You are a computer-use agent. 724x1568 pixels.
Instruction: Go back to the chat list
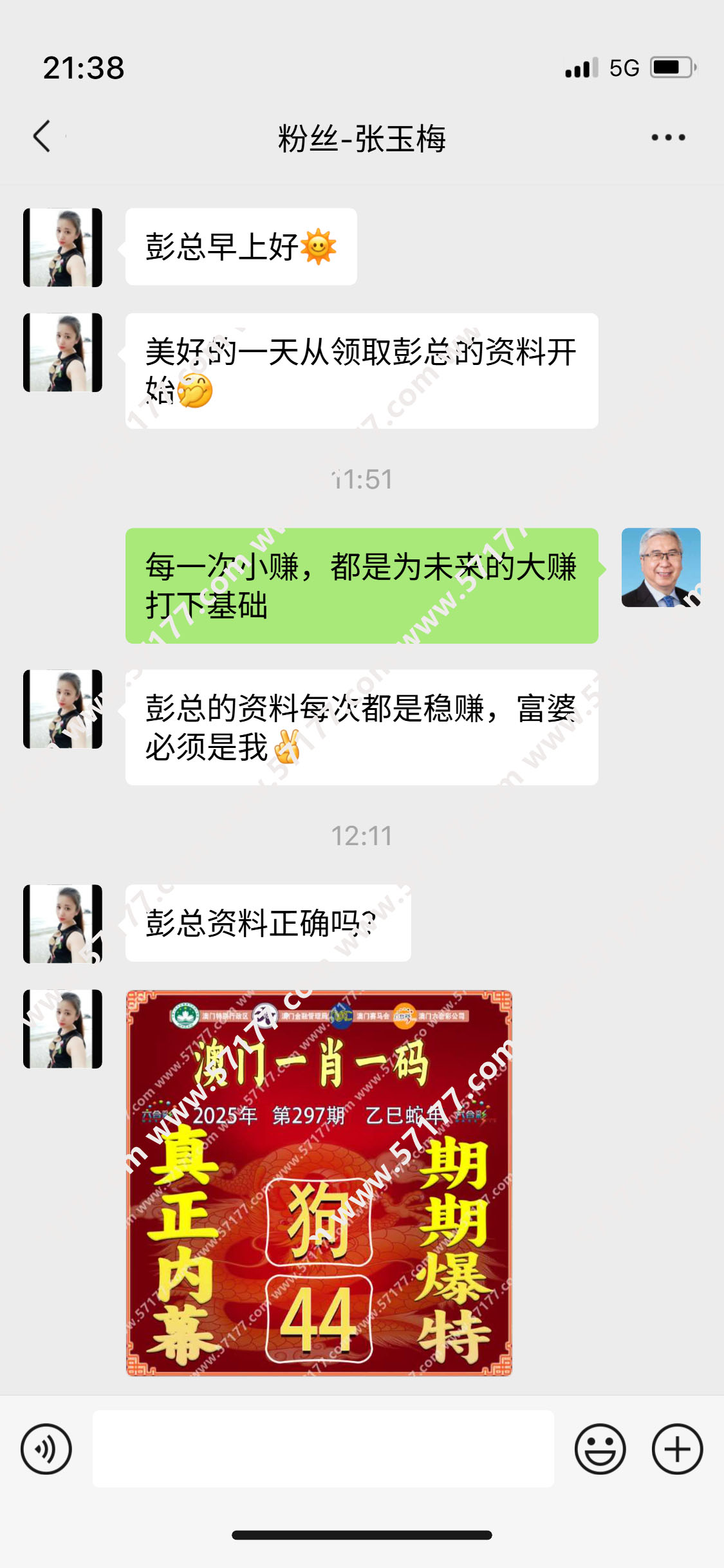[42, 136]
